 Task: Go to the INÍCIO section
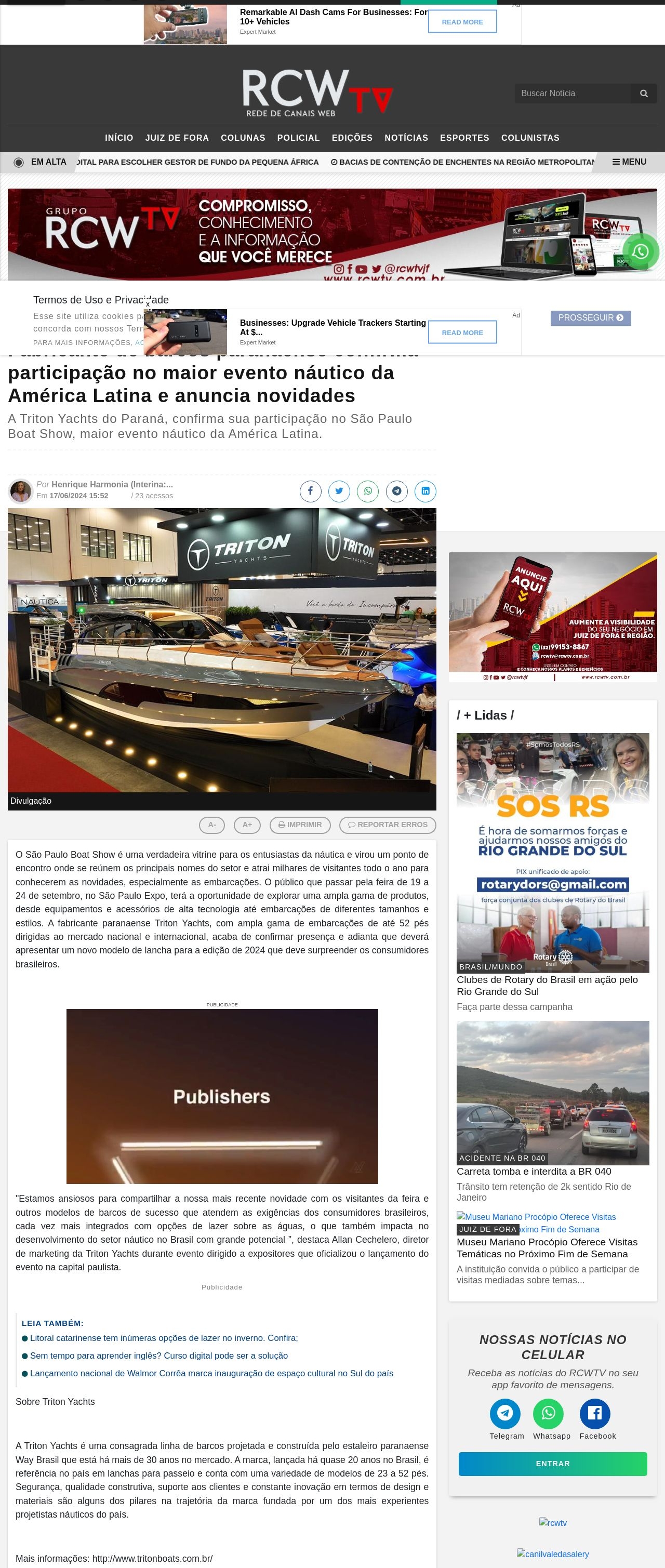tap(118, 138)
